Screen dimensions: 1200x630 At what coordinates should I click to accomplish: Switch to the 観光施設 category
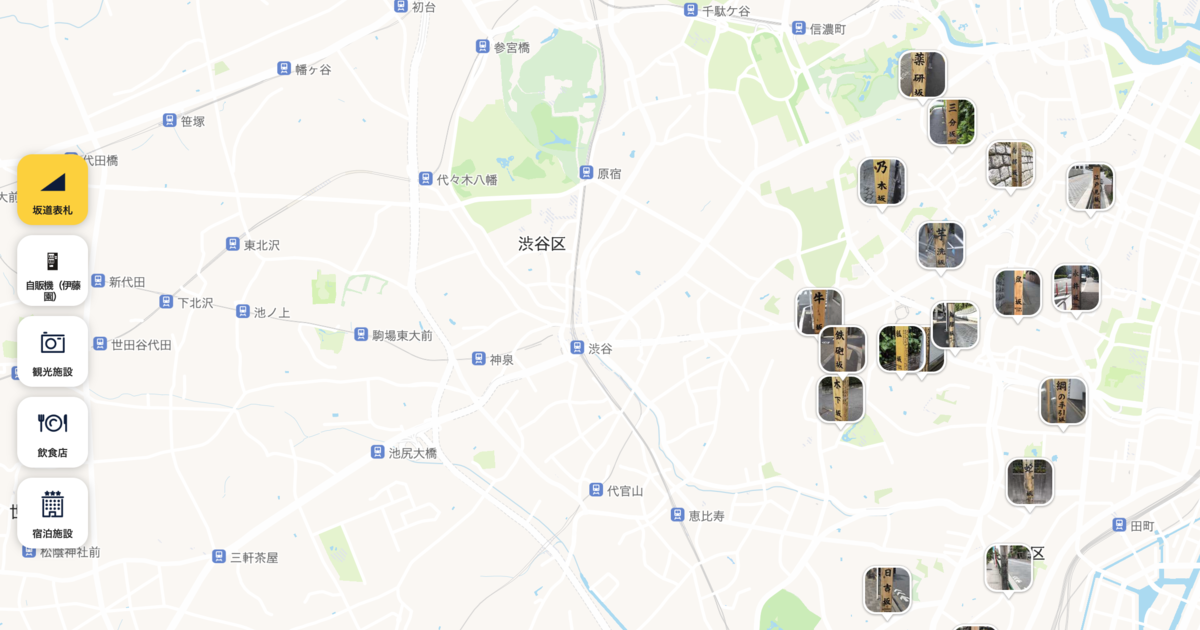point(52,351)
